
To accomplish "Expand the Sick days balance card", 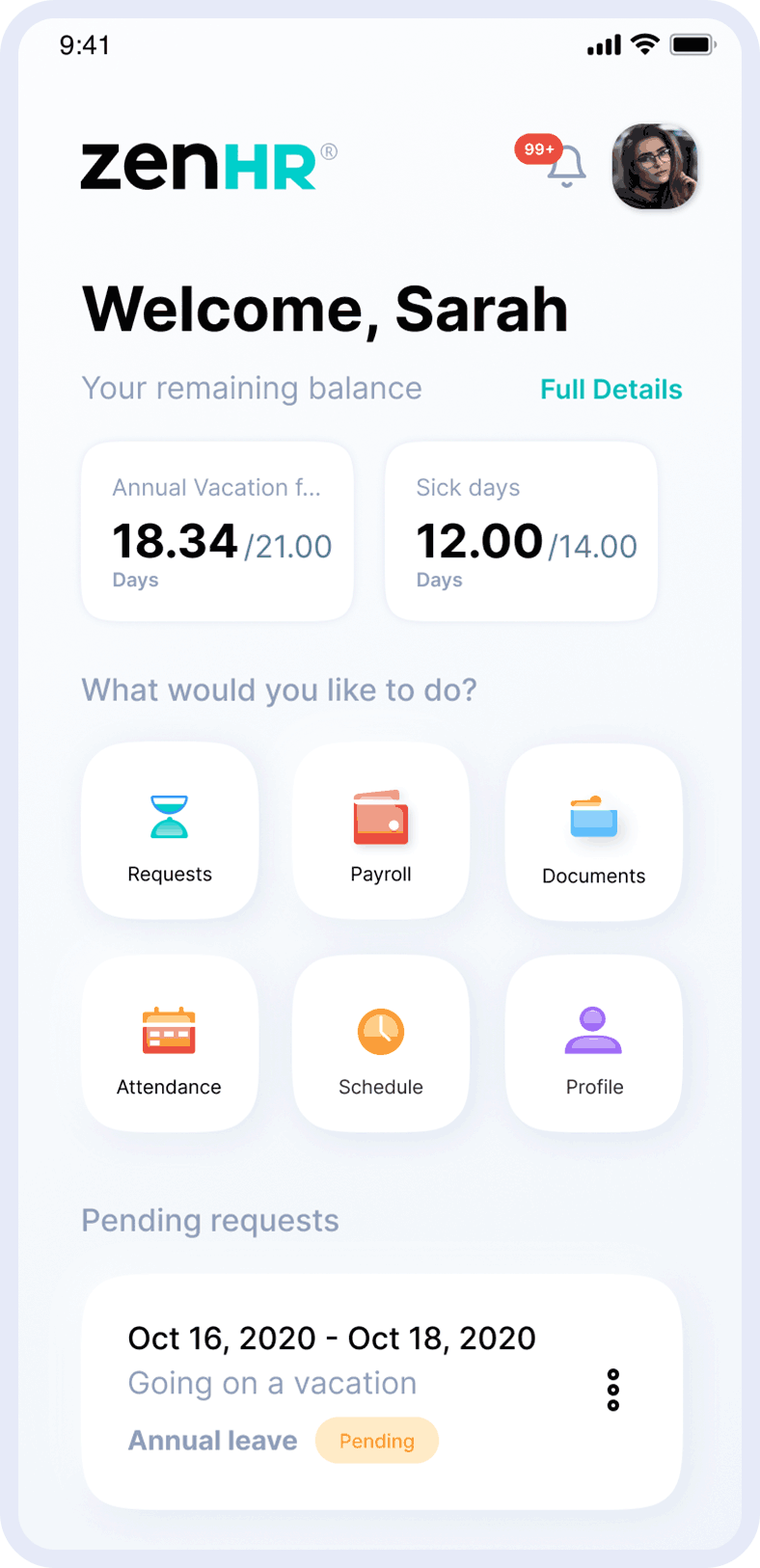I will [x=521, y=530].
